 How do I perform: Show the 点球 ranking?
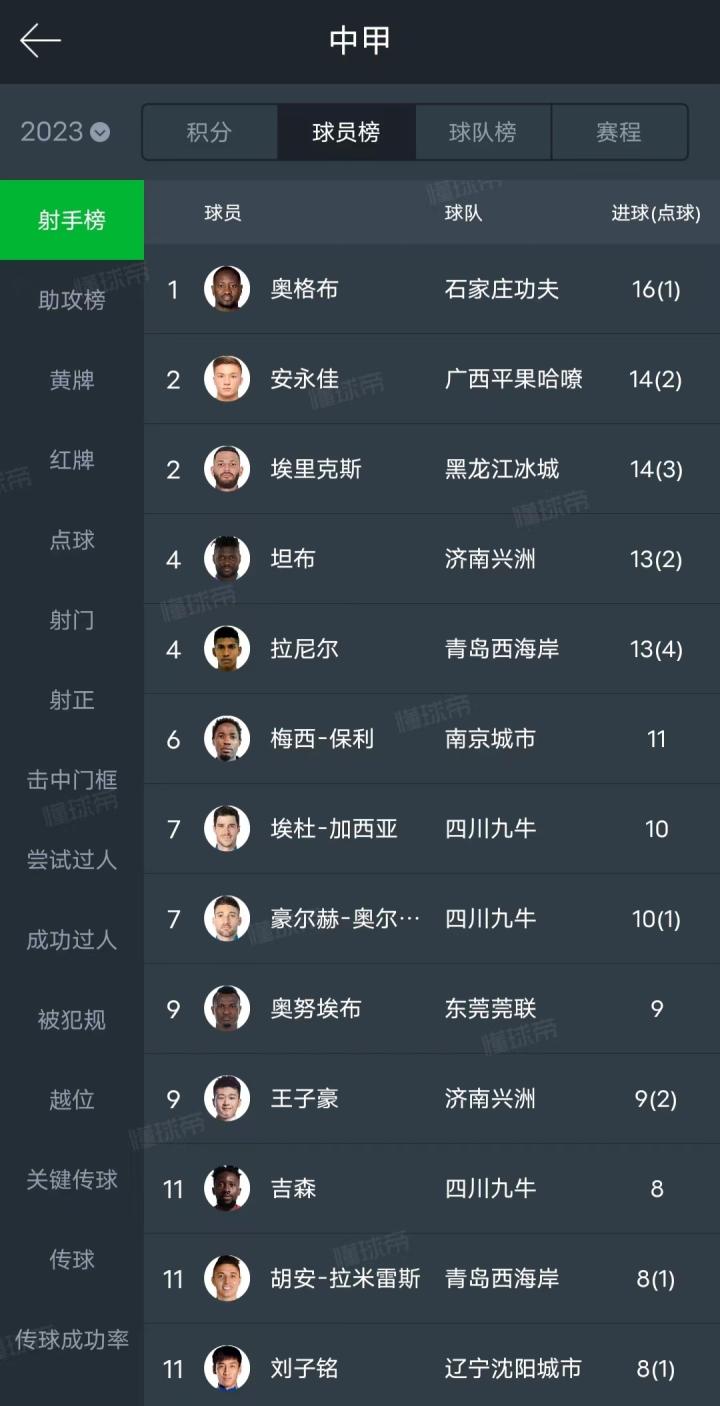[x=72, y=540]
